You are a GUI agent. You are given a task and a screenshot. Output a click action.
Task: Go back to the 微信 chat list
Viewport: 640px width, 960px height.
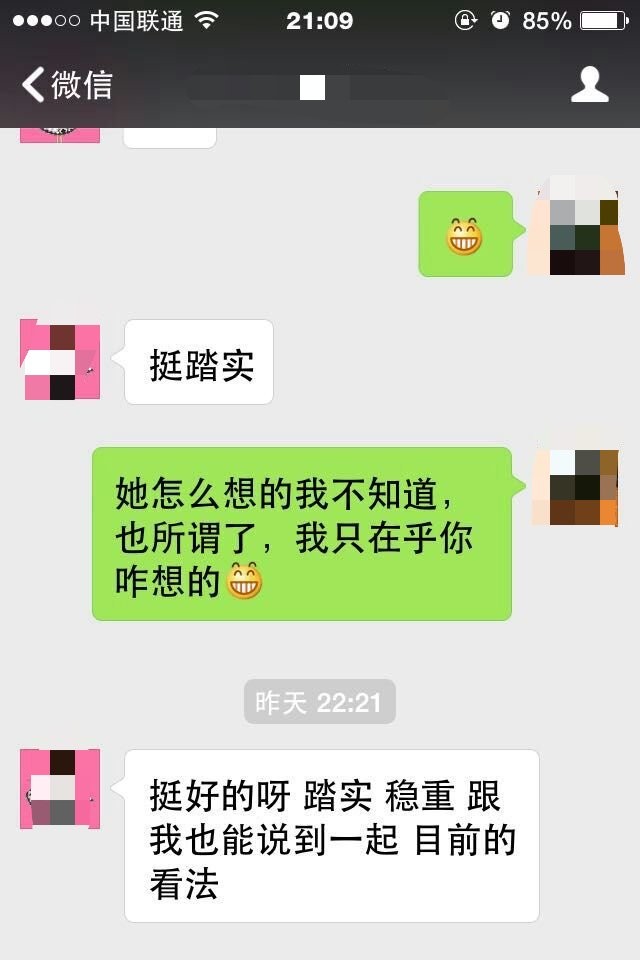67,85
